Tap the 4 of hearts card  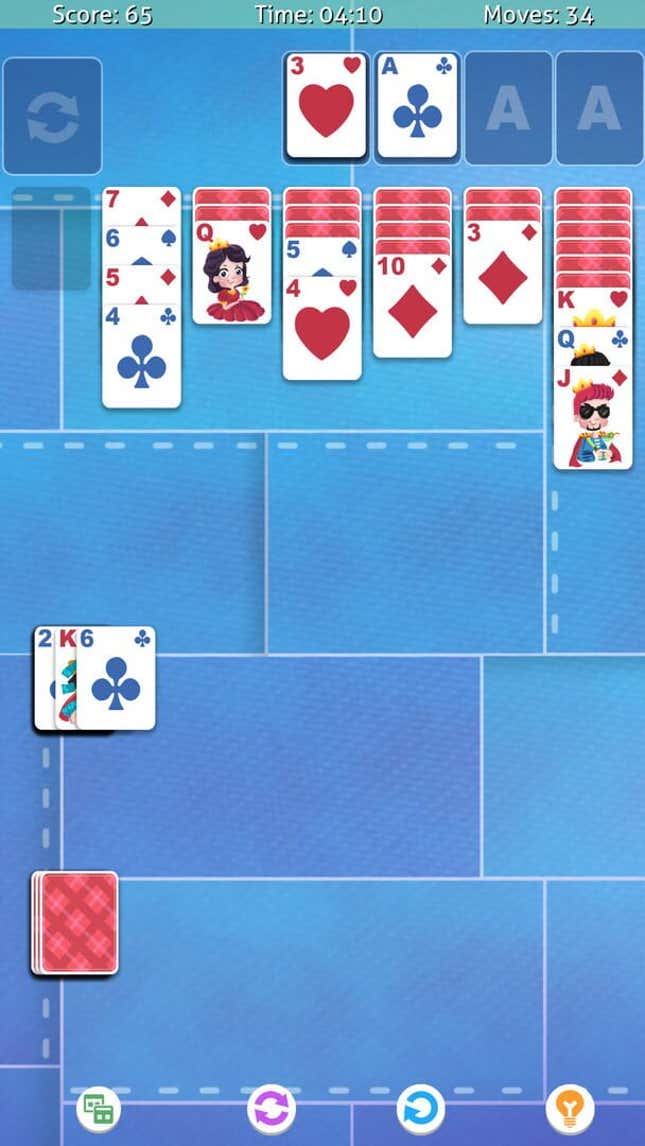tap(322, 328)
